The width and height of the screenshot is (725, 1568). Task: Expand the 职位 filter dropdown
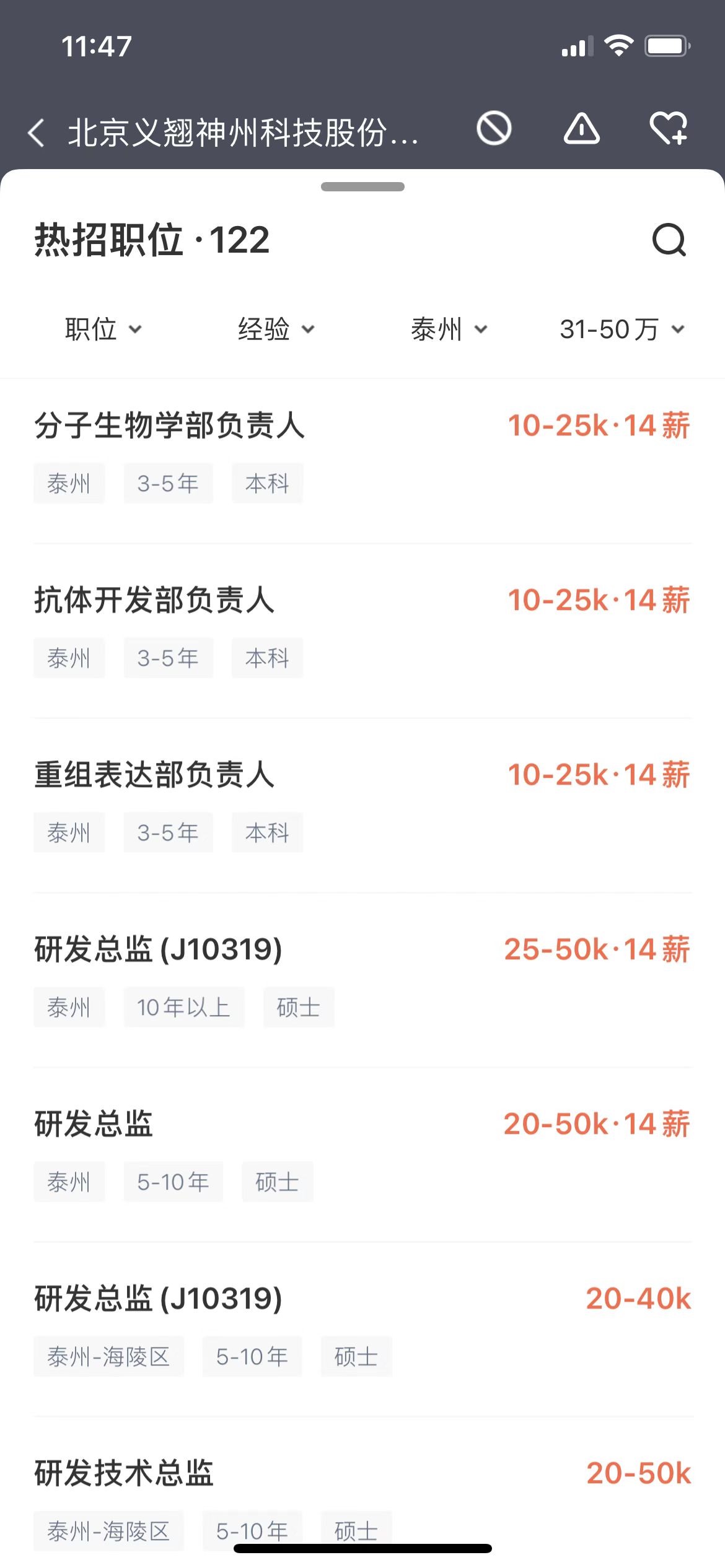103,329
